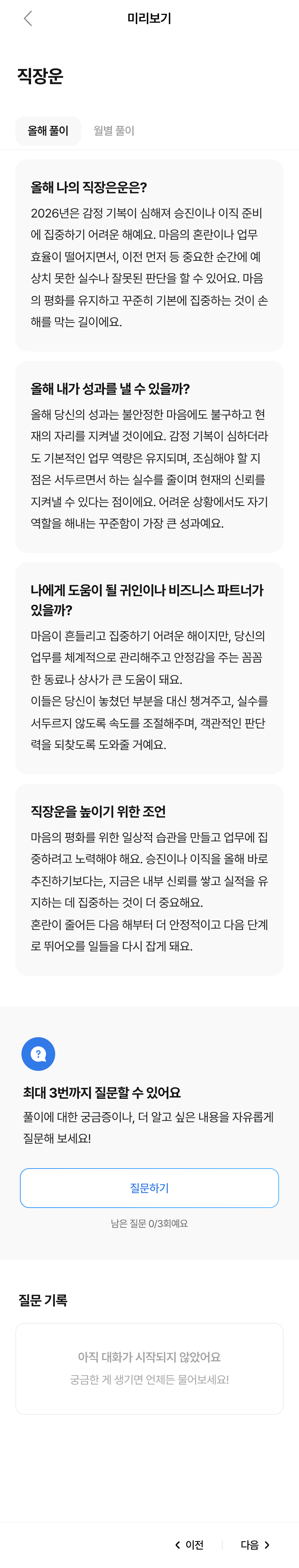Go back using the top-left arrow

[x=28, y=19]
